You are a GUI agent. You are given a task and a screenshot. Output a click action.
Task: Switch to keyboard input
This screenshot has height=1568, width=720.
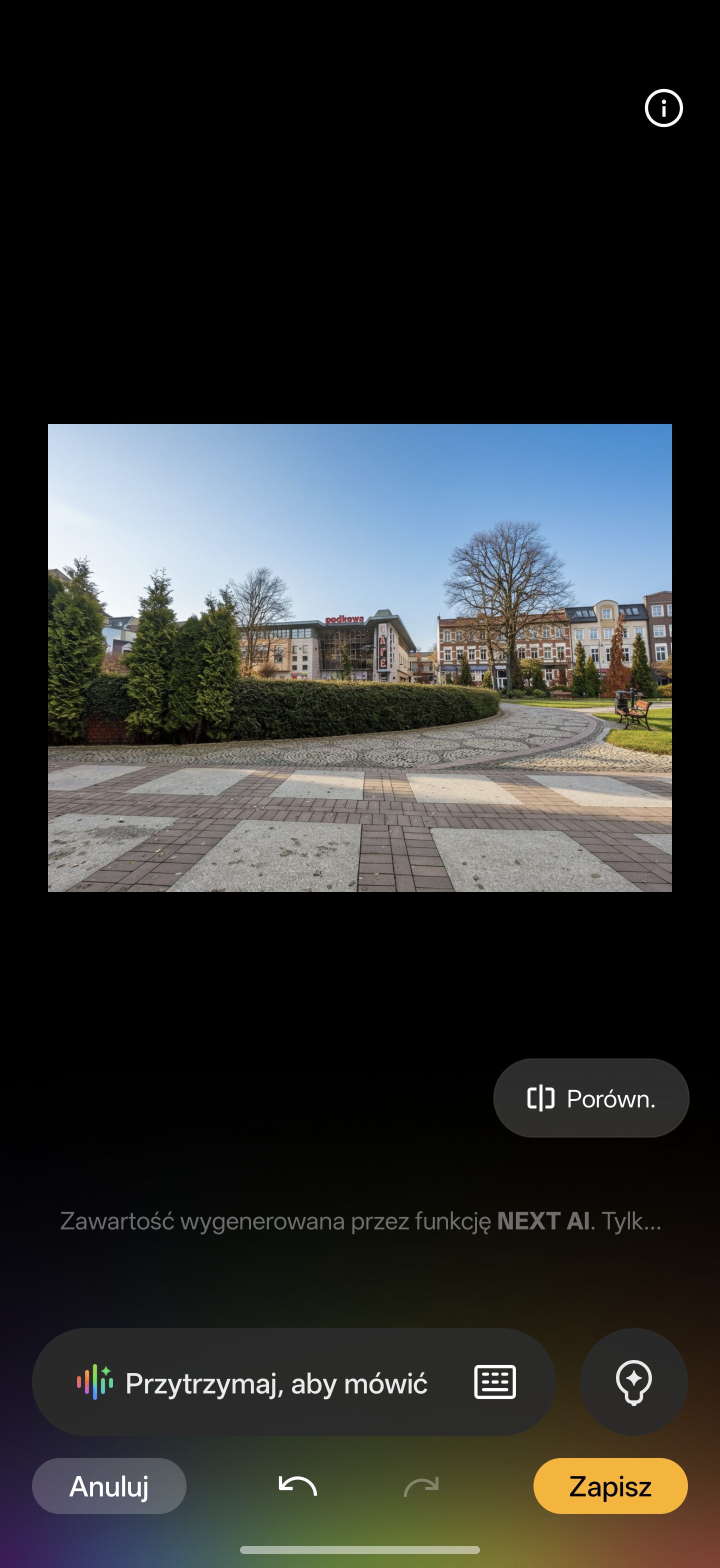coord(495,1382)
